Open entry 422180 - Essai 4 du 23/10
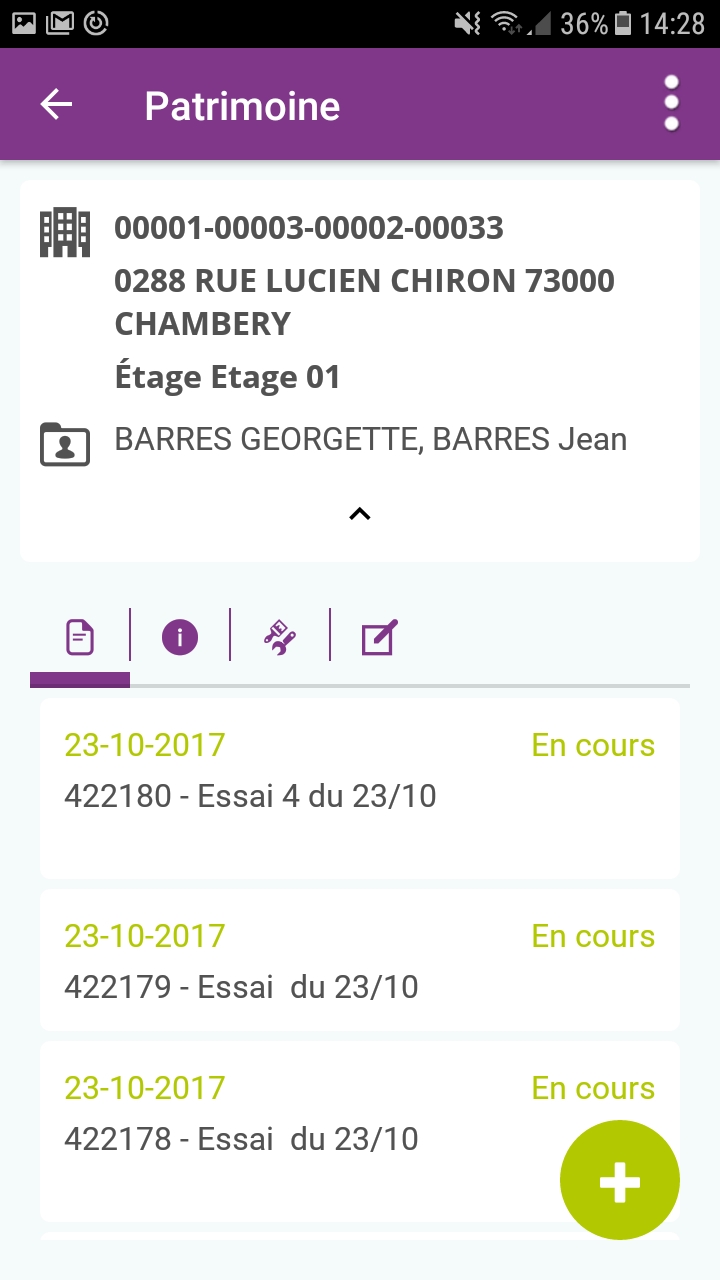Image resolution: width=720 pixels, height=1280 pixels. (x=360, y=789)
